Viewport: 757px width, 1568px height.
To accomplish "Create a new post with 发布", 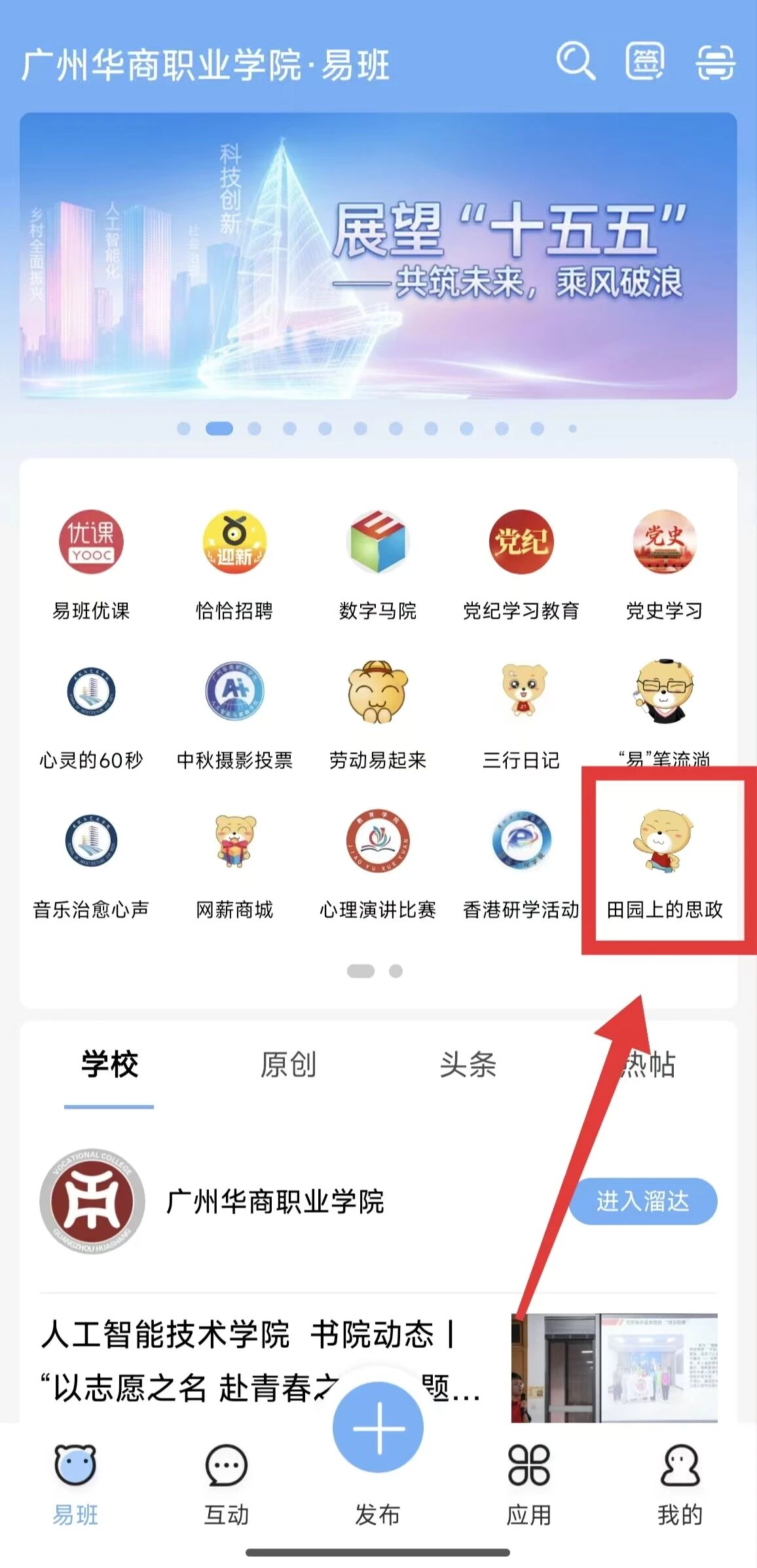I will pos(378,1428).
